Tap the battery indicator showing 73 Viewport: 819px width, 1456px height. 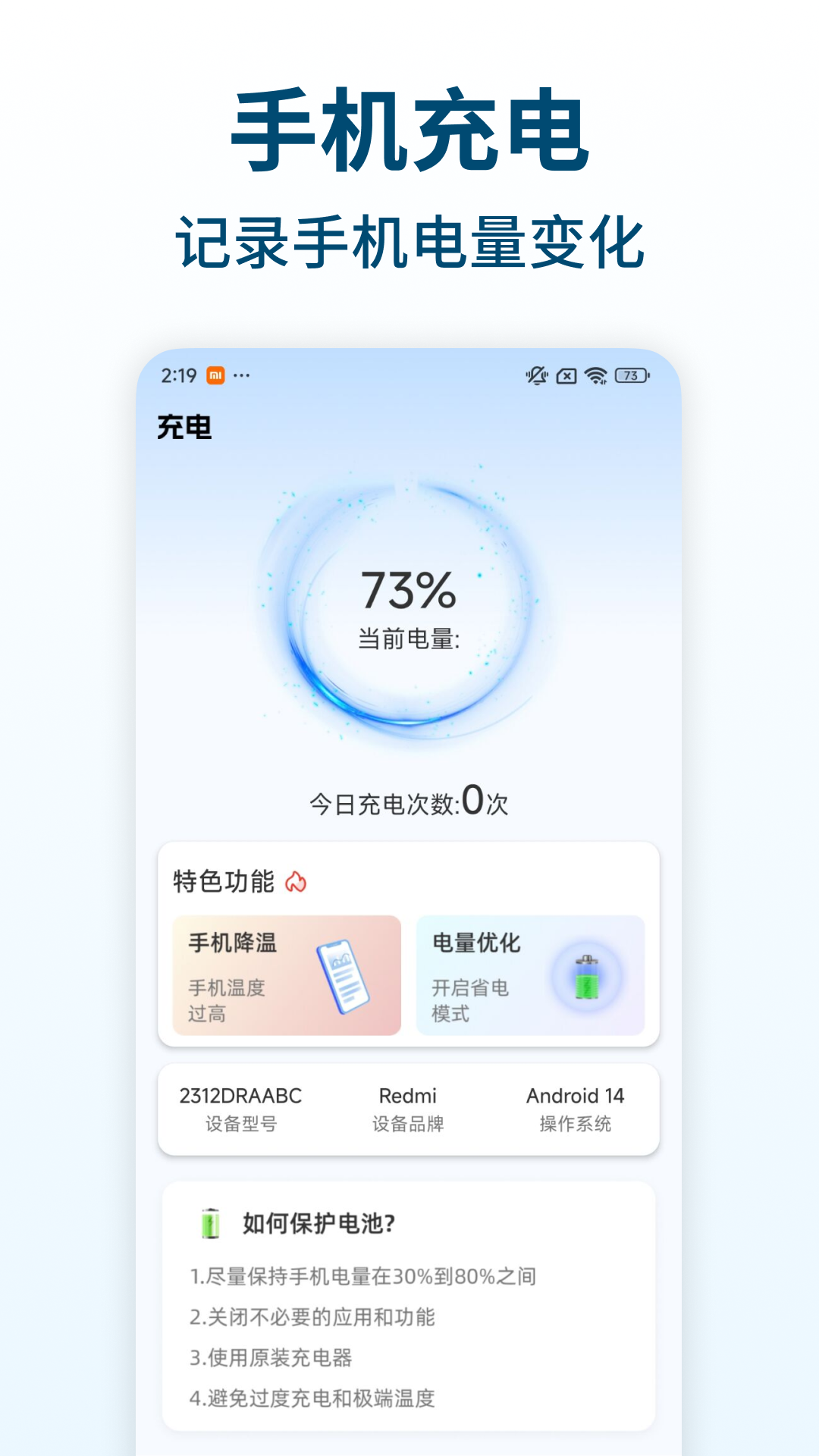point(631,374)
